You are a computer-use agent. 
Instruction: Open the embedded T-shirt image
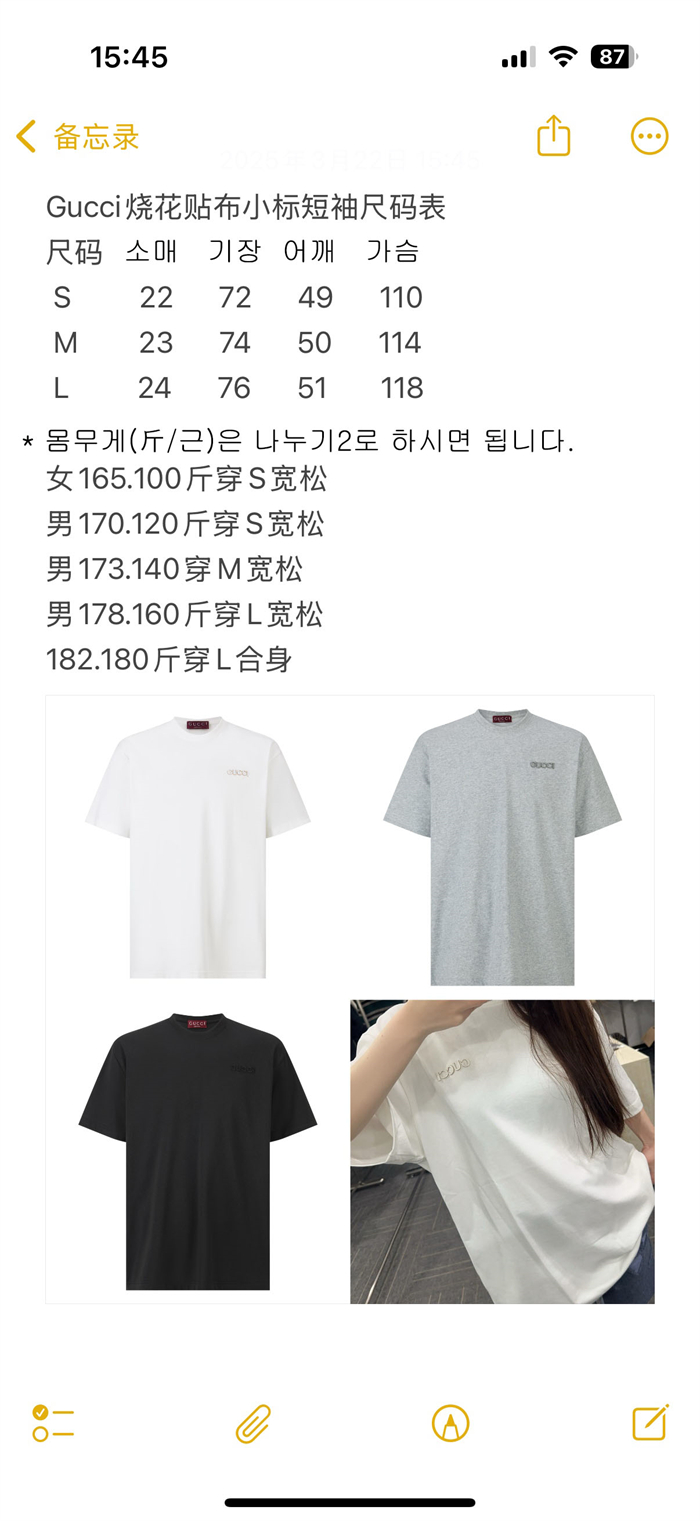click(x=350, y=999)
